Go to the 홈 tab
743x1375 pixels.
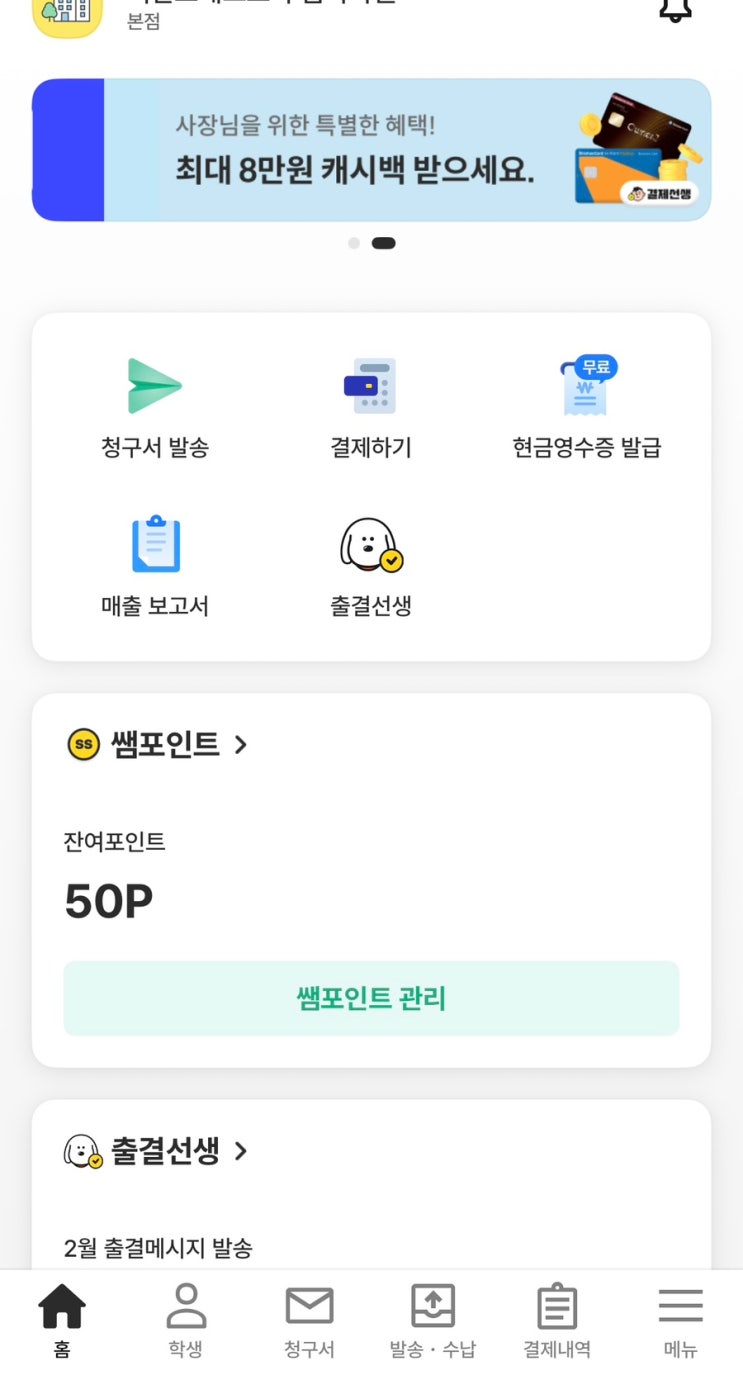pos(62,1320)
